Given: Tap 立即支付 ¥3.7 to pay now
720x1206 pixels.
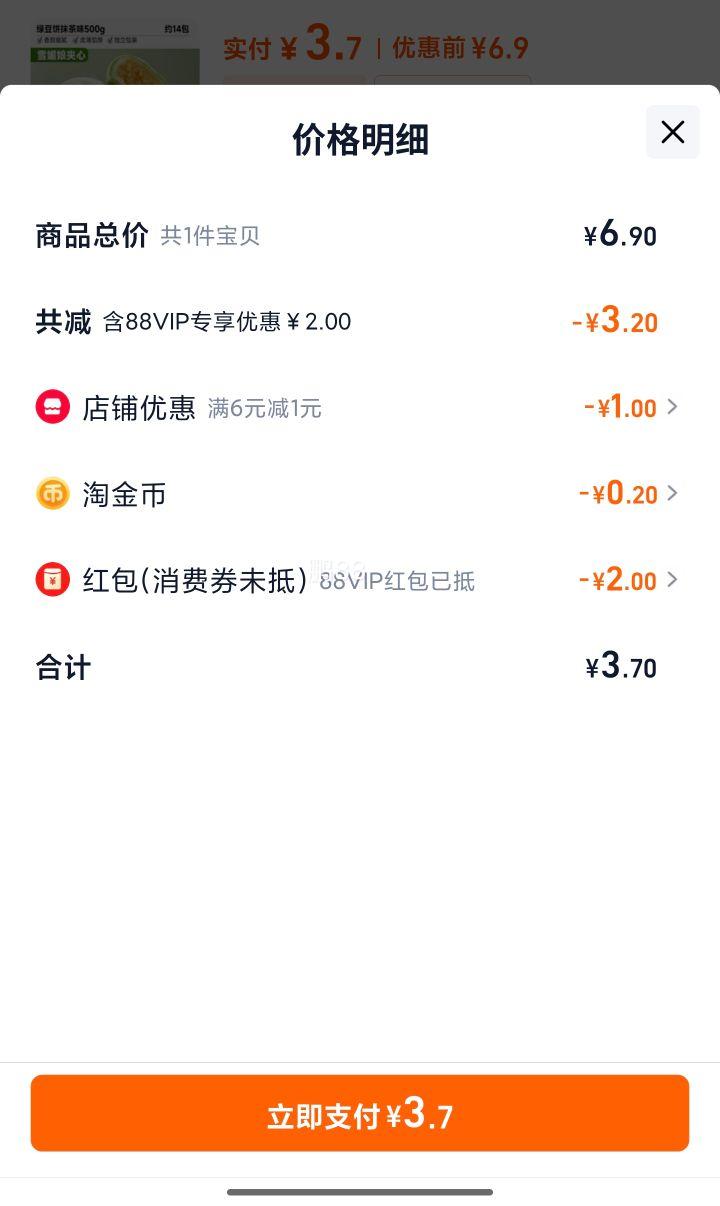Looking at the screenshot, I should (x=360, y=1113).
